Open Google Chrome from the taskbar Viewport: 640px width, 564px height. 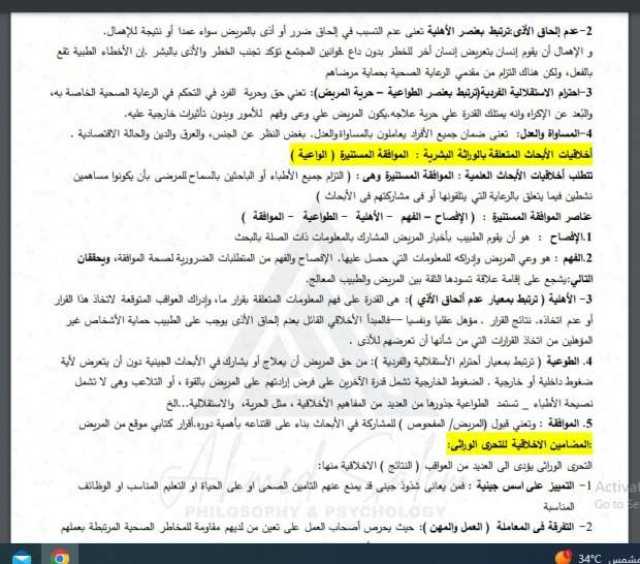click(61, 556)
